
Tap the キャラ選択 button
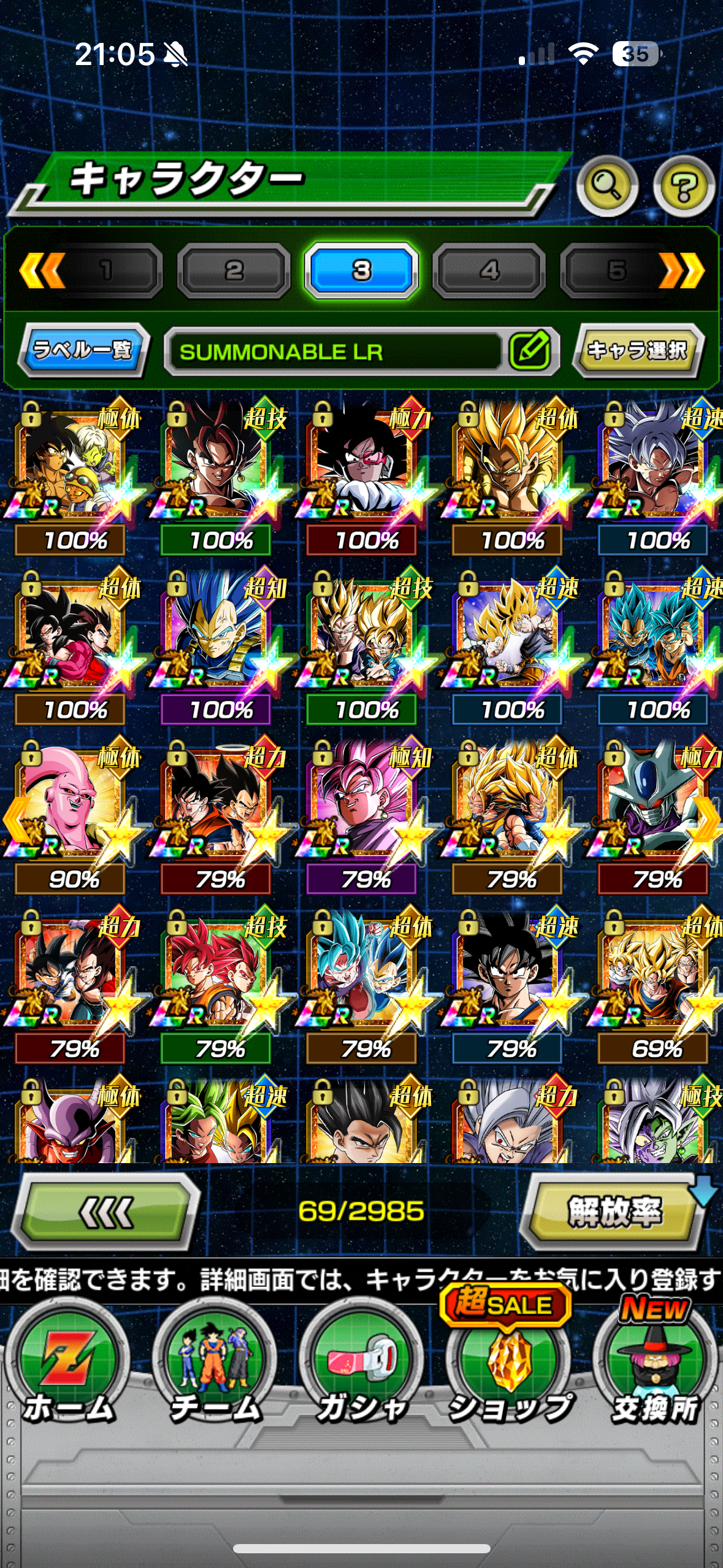[638, 350]
